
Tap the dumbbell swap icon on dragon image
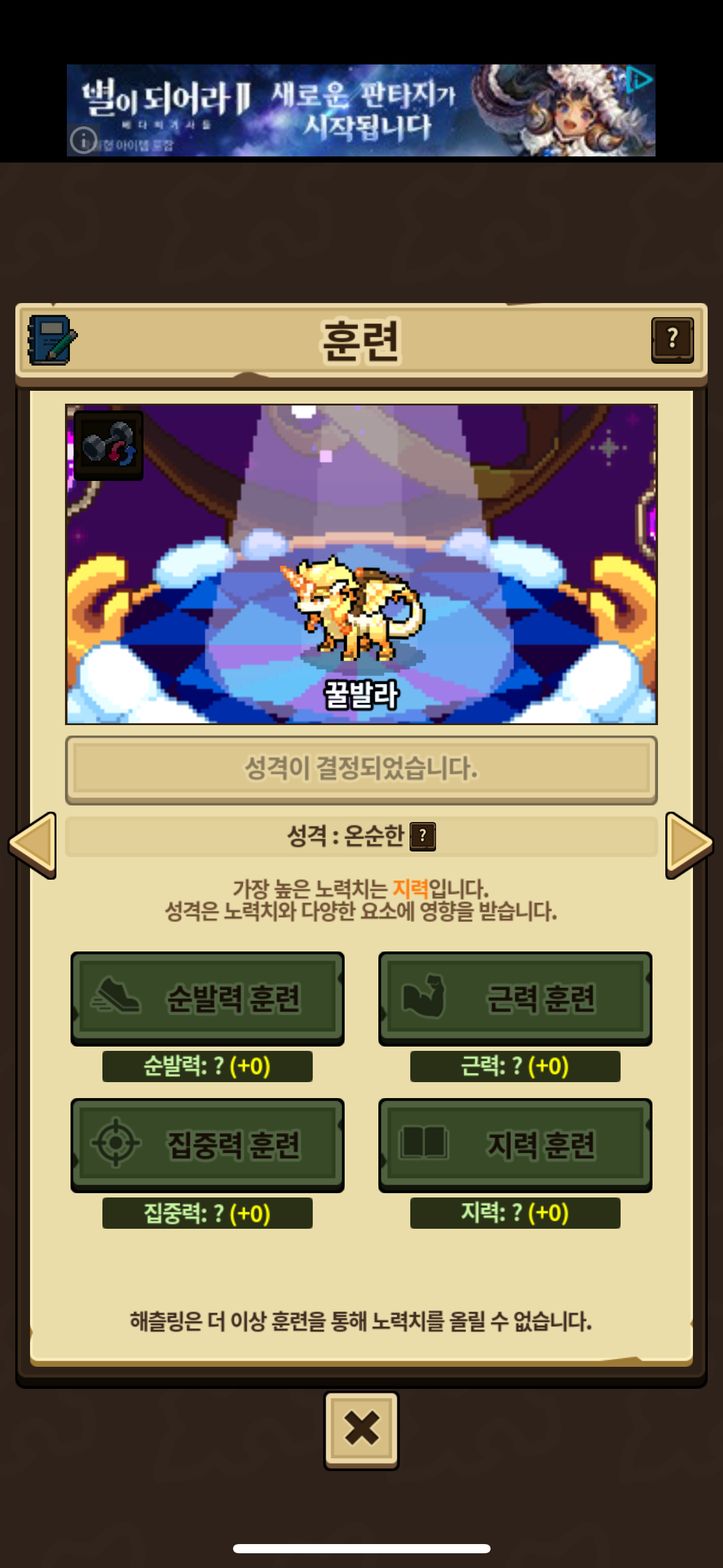pyautogui.click(x=109, y=445)
